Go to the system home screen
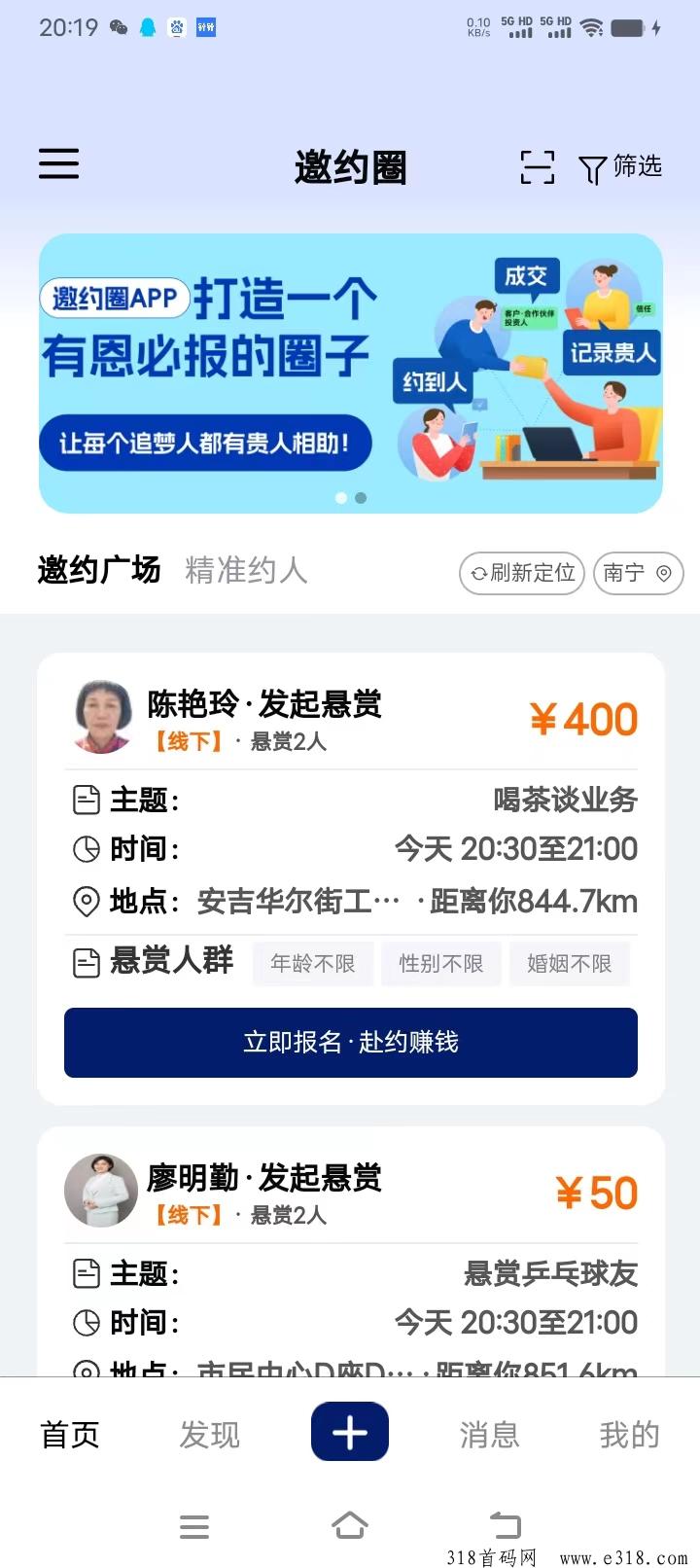Viewport: 700px width, 1568px height. [350, 1525]
